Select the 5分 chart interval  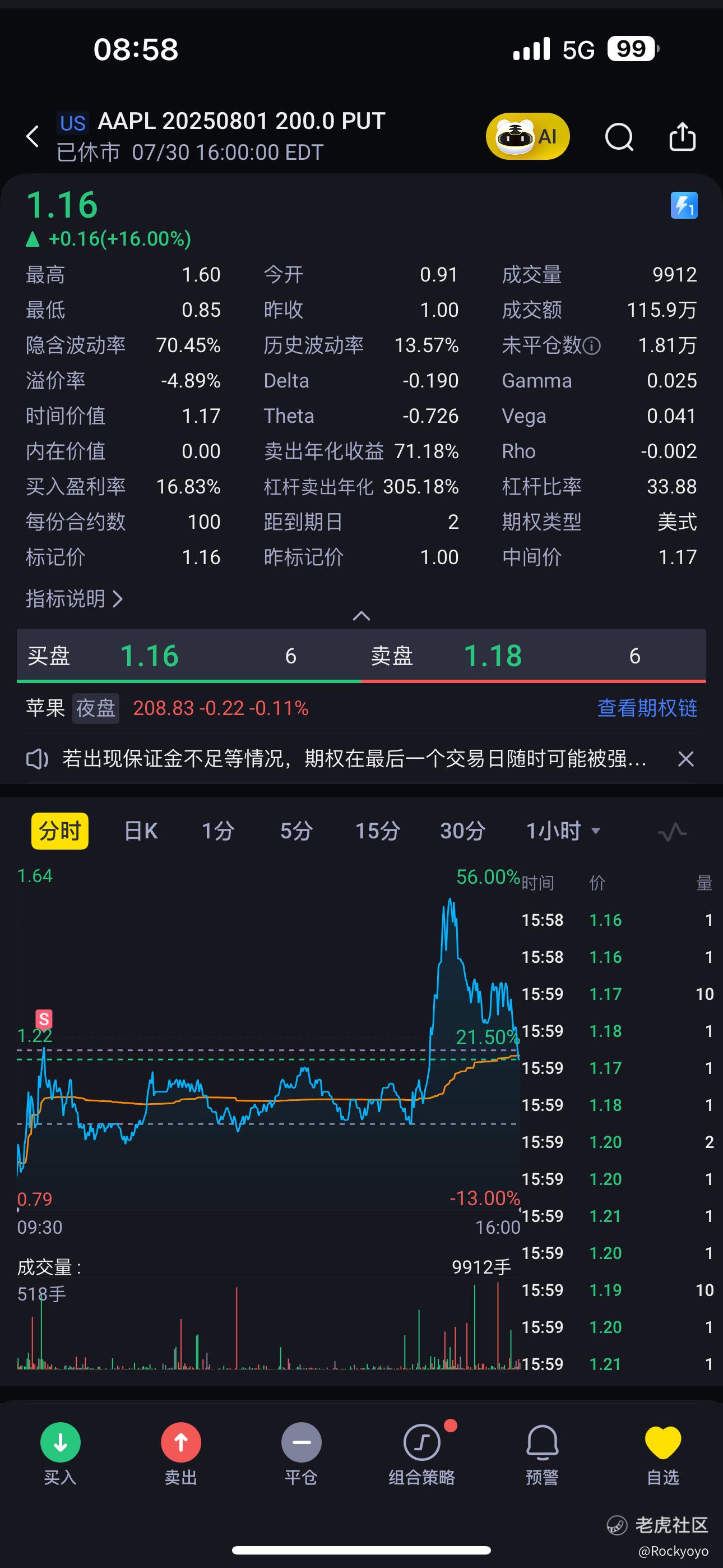pyautogui.click(x=296, y=831)
